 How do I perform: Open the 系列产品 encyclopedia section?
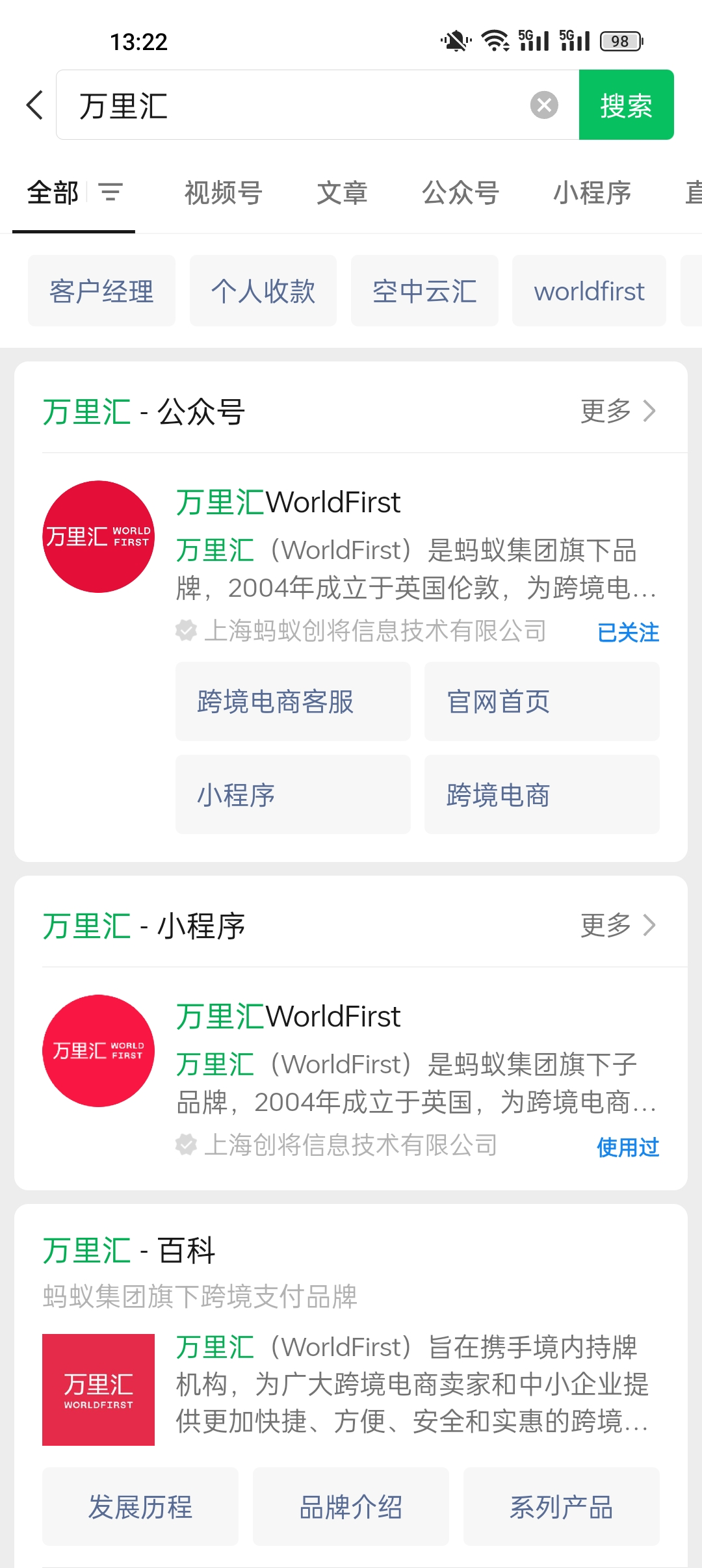point(561,1506)
